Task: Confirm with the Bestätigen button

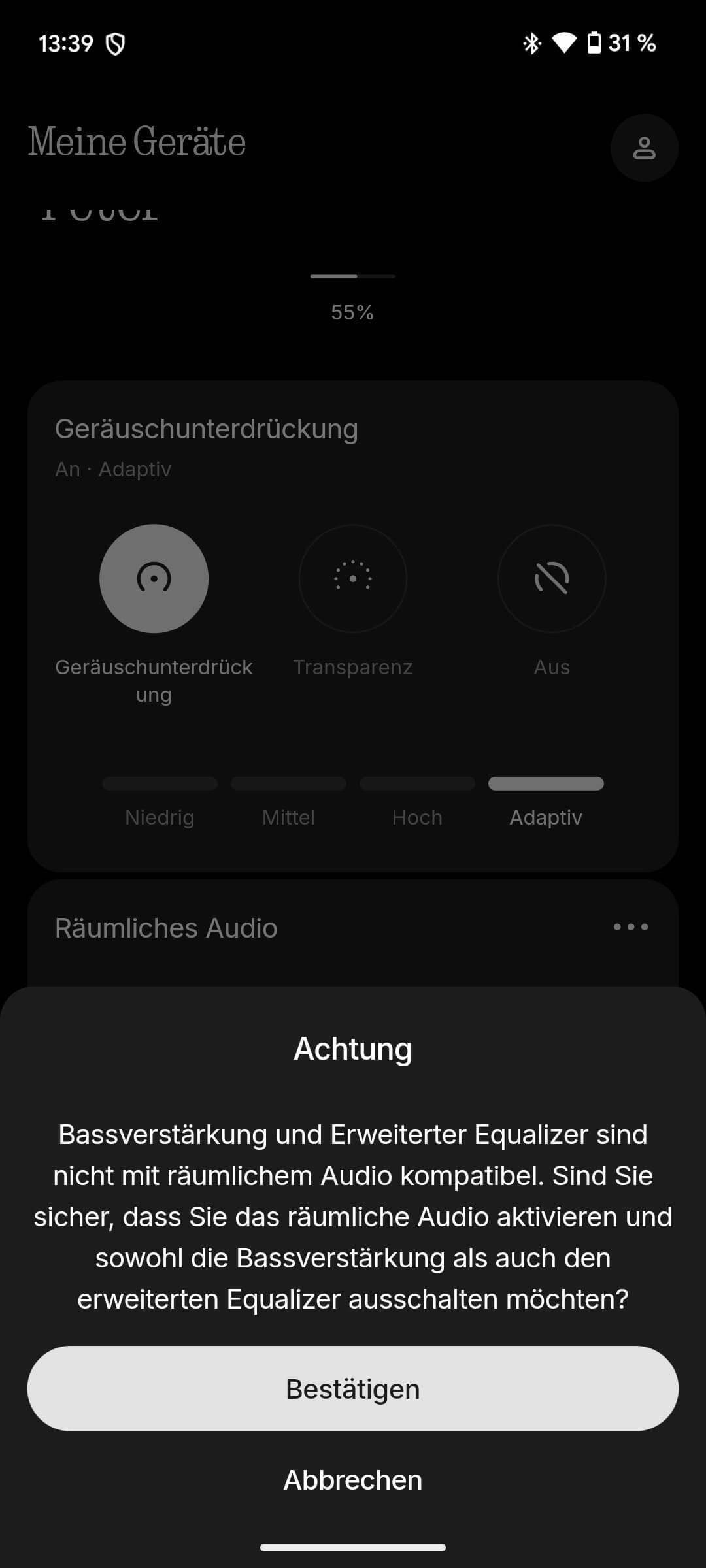Action: pyautogui.click(x=352, y=1388)
